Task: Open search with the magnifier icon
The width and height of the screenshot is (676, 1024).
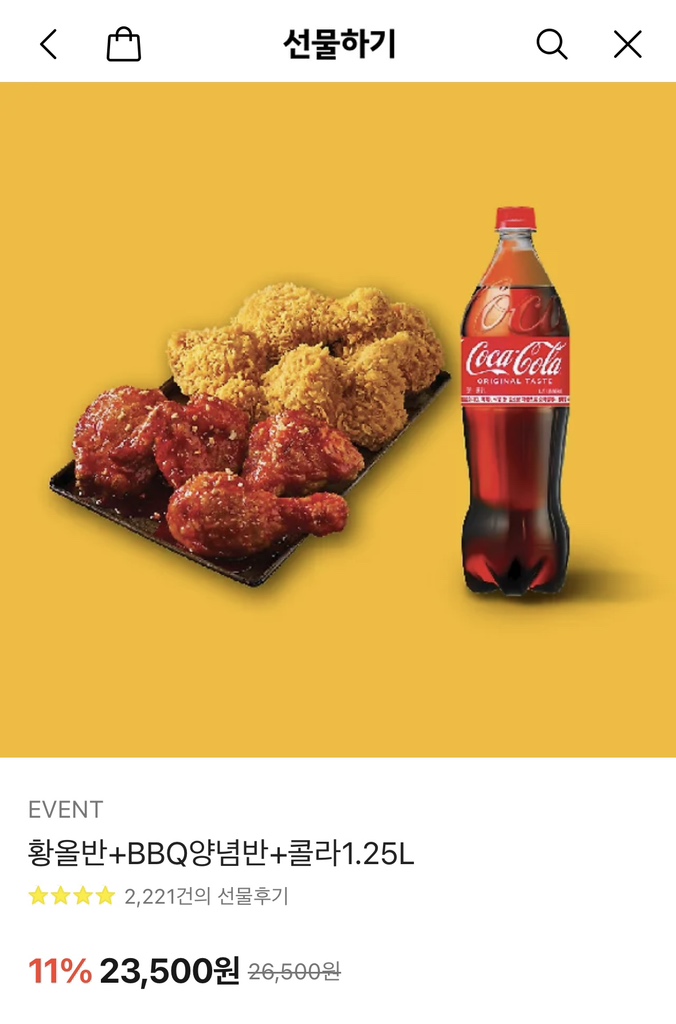Action: point(551,44)
